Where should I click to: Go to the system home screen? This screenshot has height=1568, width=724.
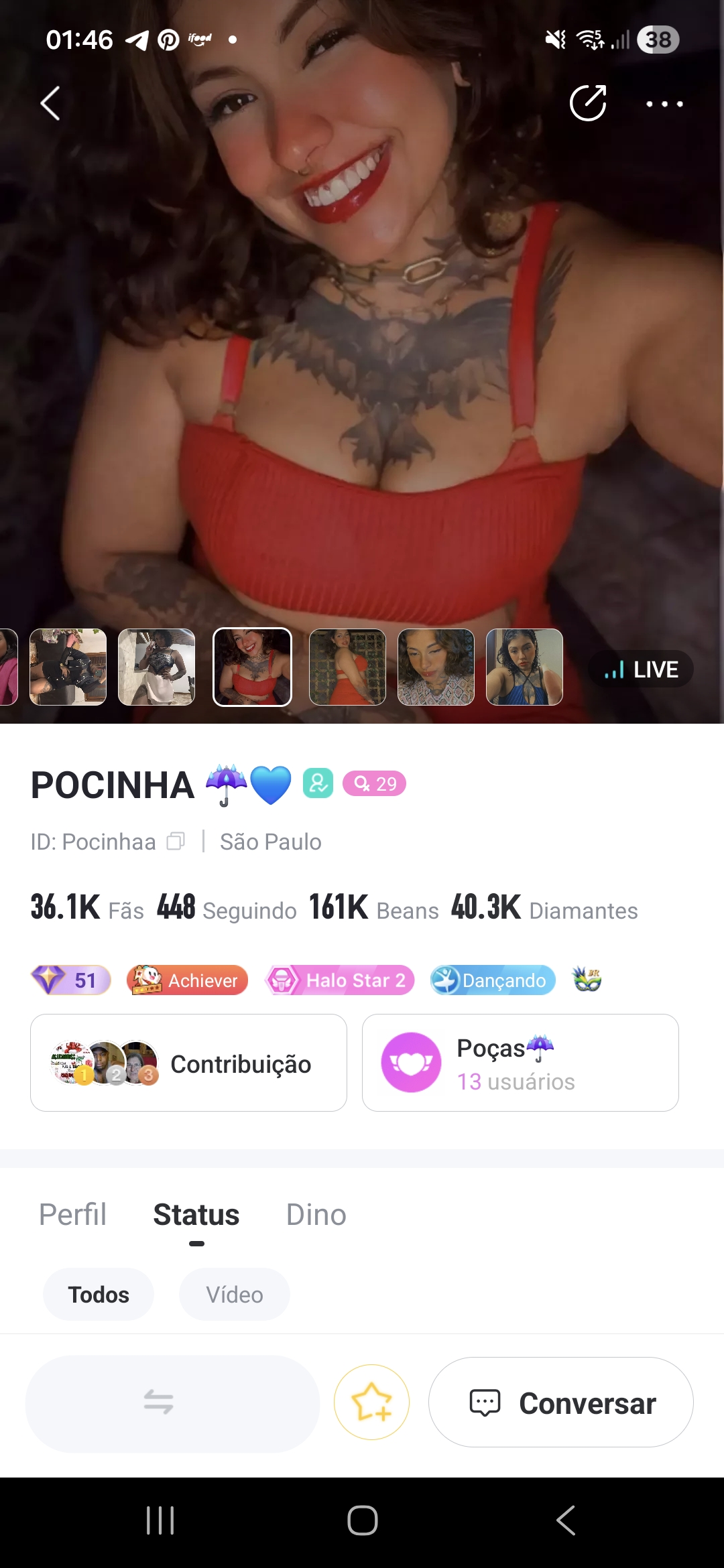click(362, 1520)
